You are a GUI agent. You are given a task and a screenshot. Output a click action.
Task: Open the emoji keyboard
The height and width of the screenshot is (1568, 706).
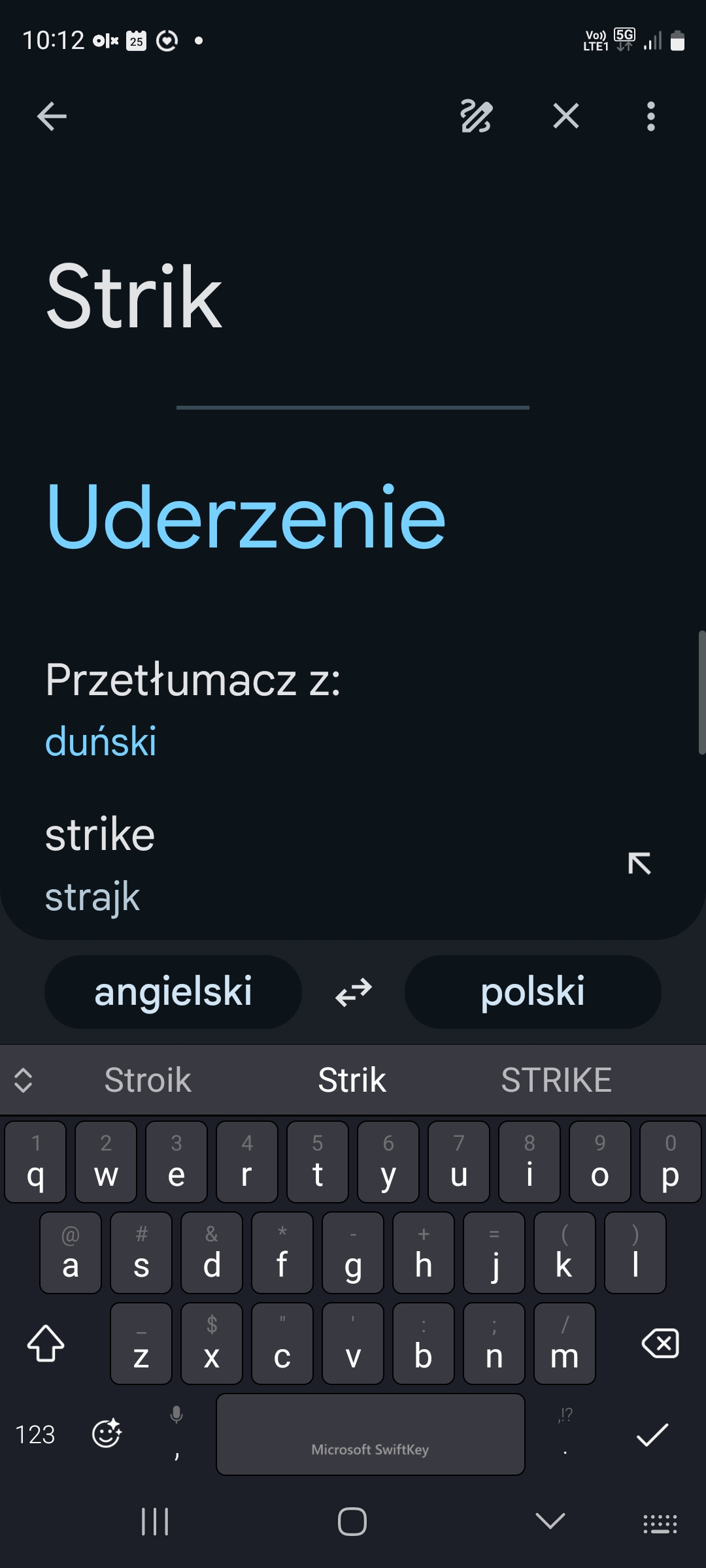coord(107,1434)
